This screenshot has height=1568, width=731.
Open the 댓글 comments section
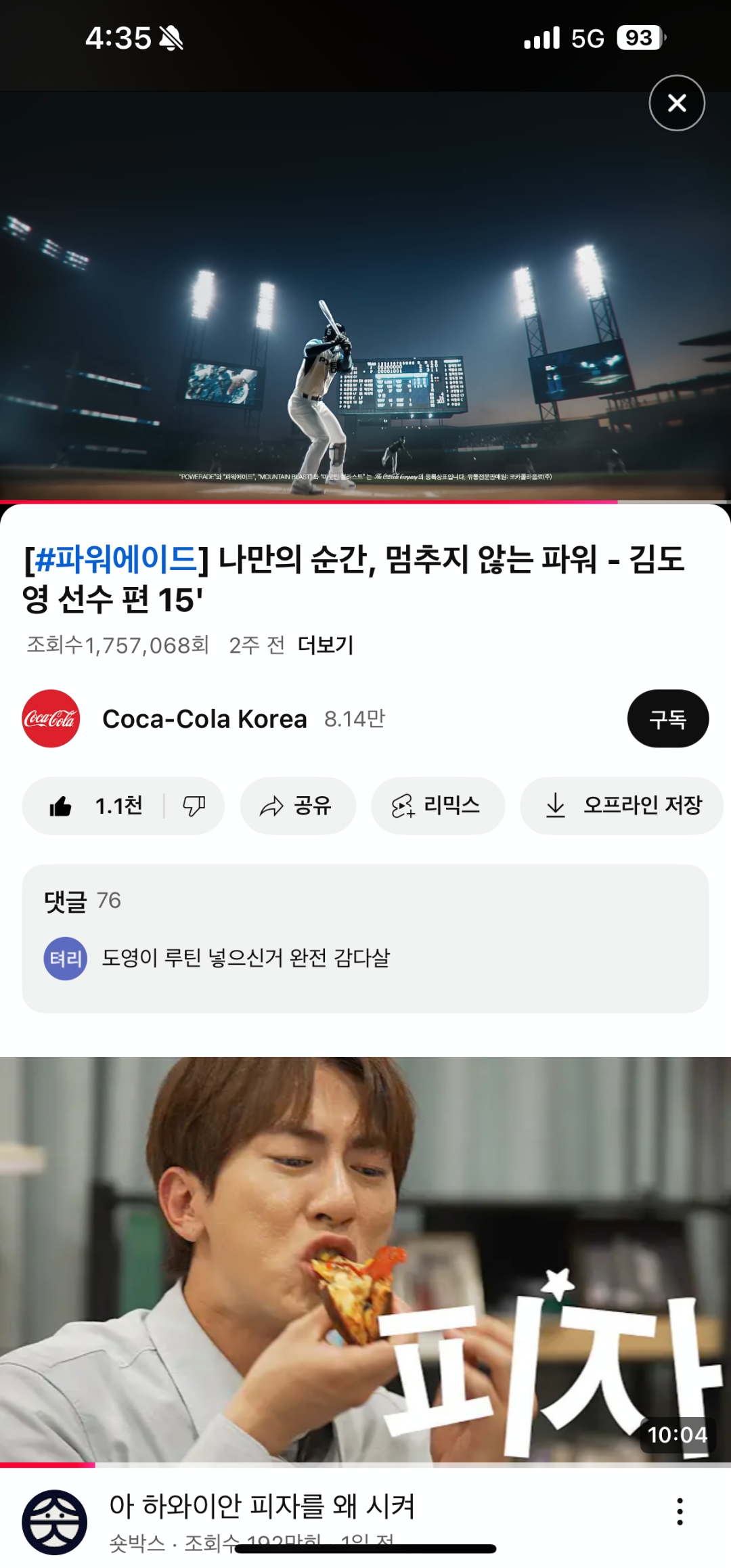(x=365, y=938)
